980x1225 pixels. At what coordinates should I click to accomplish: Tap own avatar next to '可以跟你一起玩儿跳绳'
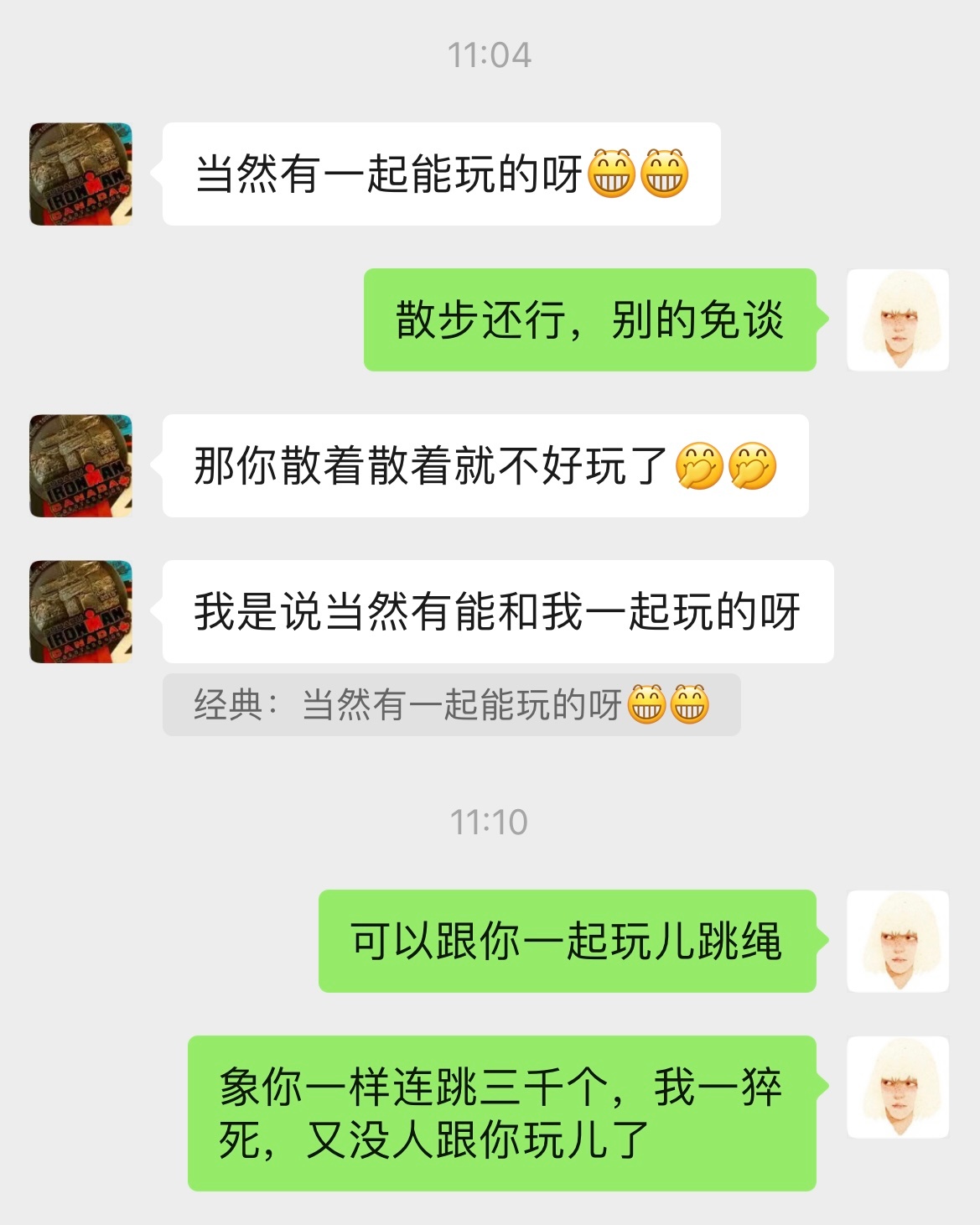pos(898,941)
